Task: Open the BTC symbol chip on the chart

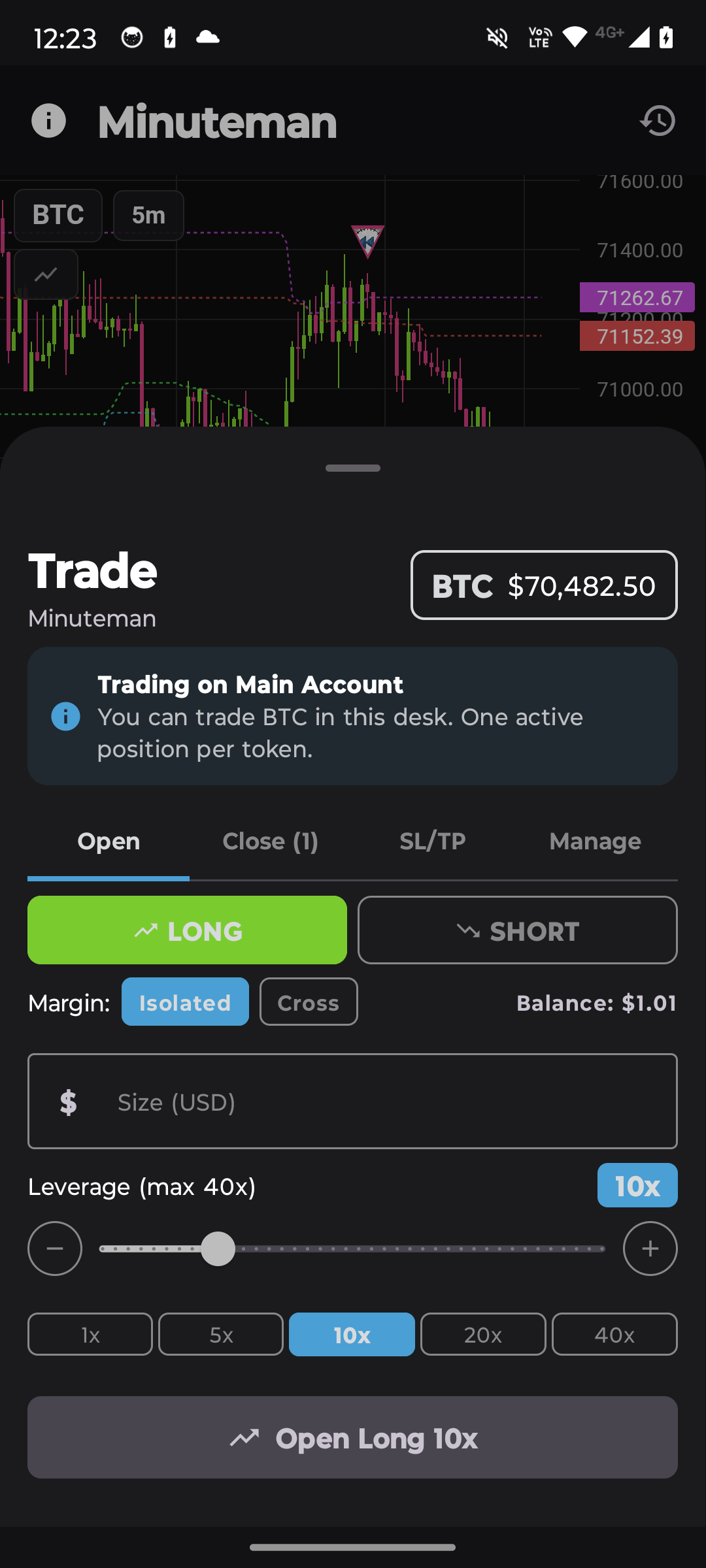Action: (x=58, y=214)
